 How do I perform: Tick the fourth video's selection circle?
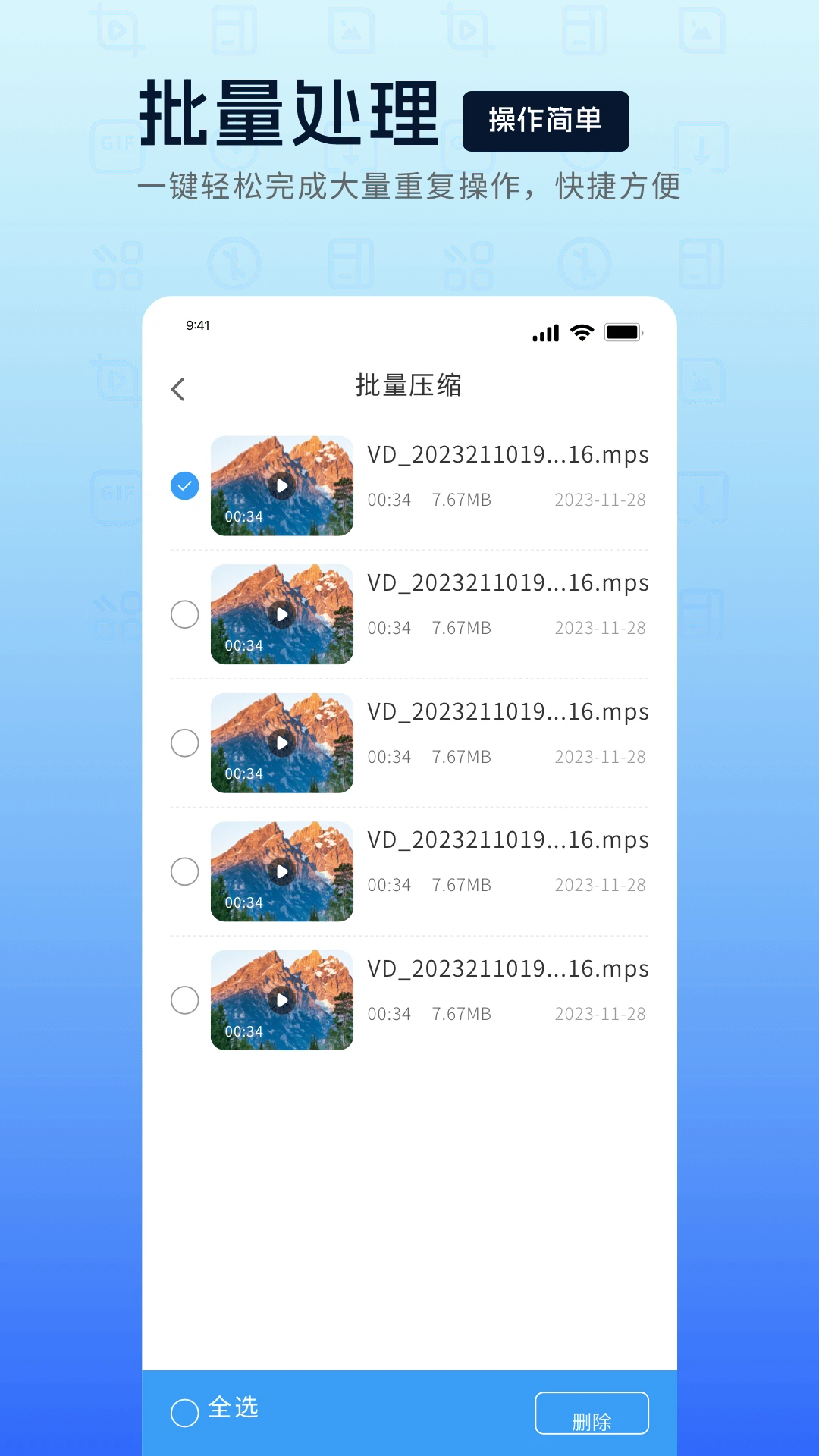(184, 872)
